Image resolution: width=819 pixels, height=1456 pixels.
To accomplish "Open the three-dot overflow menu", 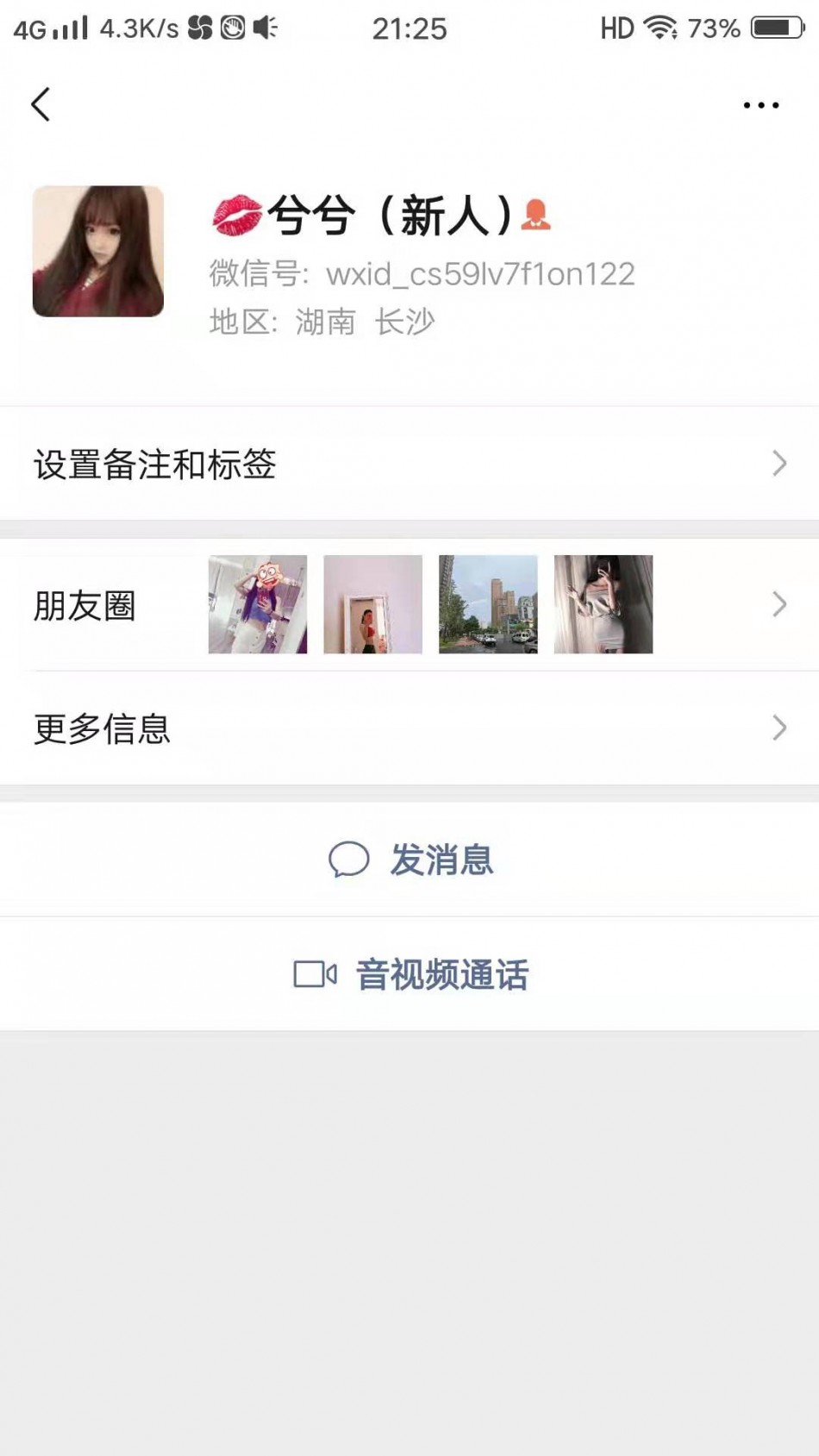I will 760,105.
